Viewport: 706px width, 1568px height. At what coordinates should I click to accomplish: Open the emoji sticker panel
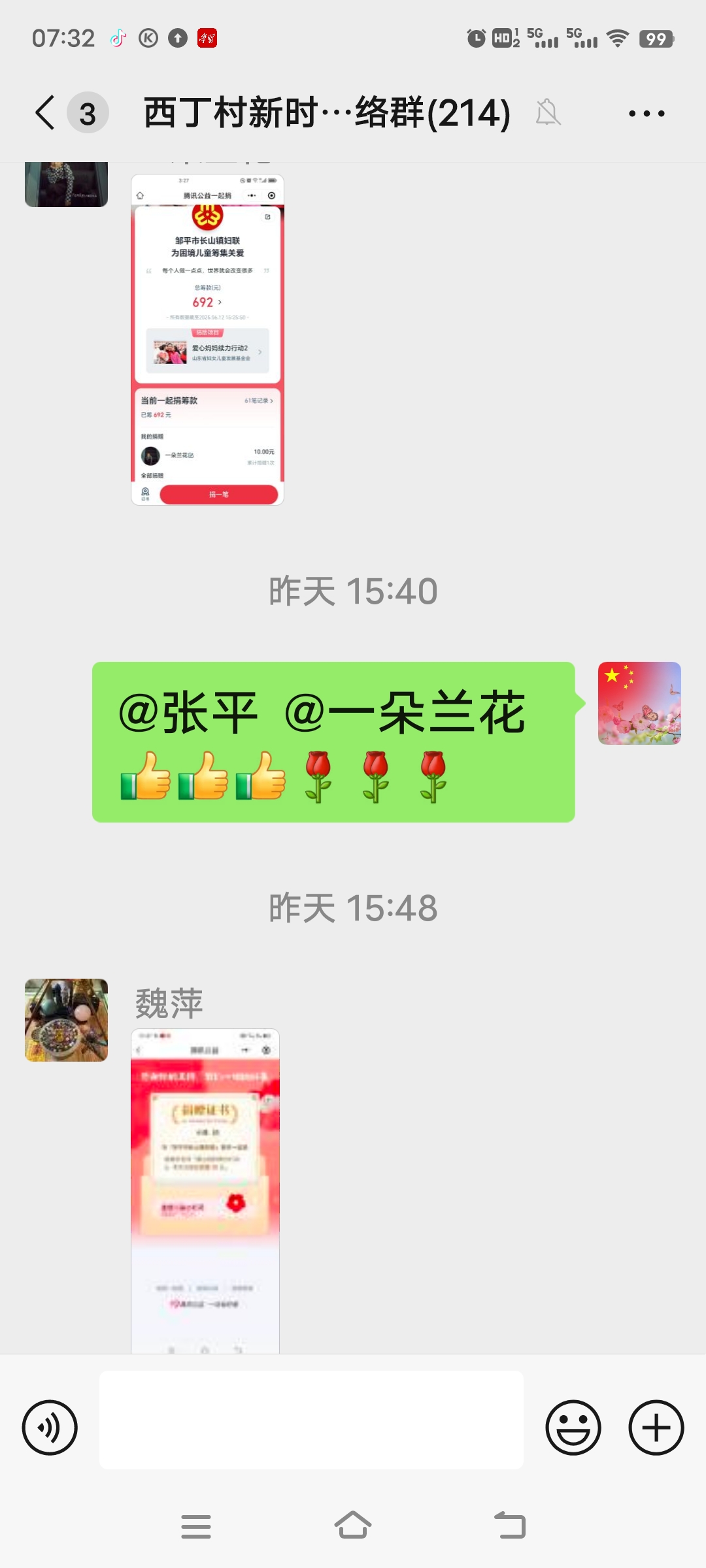coord(573,1428)
